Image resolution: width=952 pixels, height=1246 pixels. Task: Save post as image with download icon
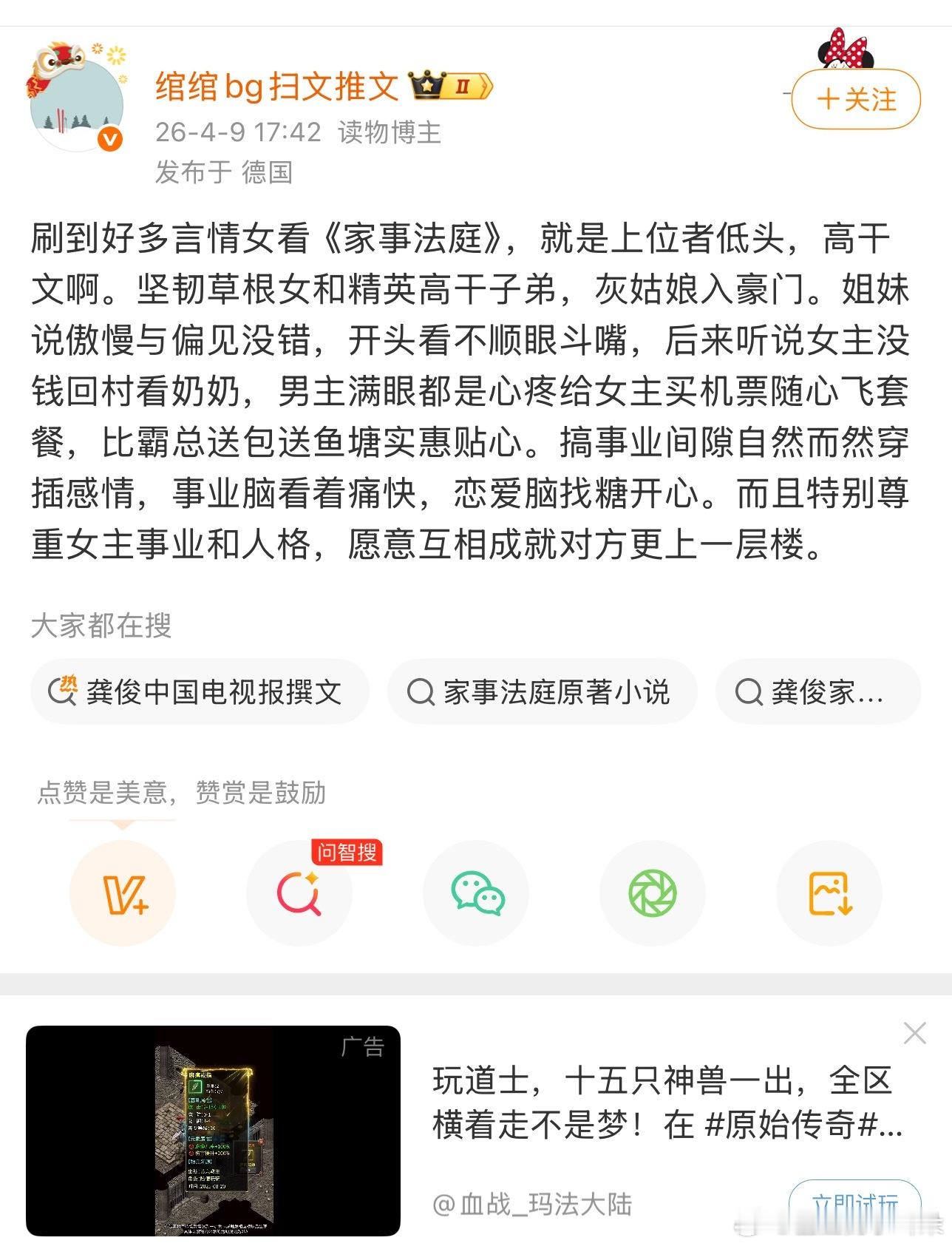click(829, 893)
